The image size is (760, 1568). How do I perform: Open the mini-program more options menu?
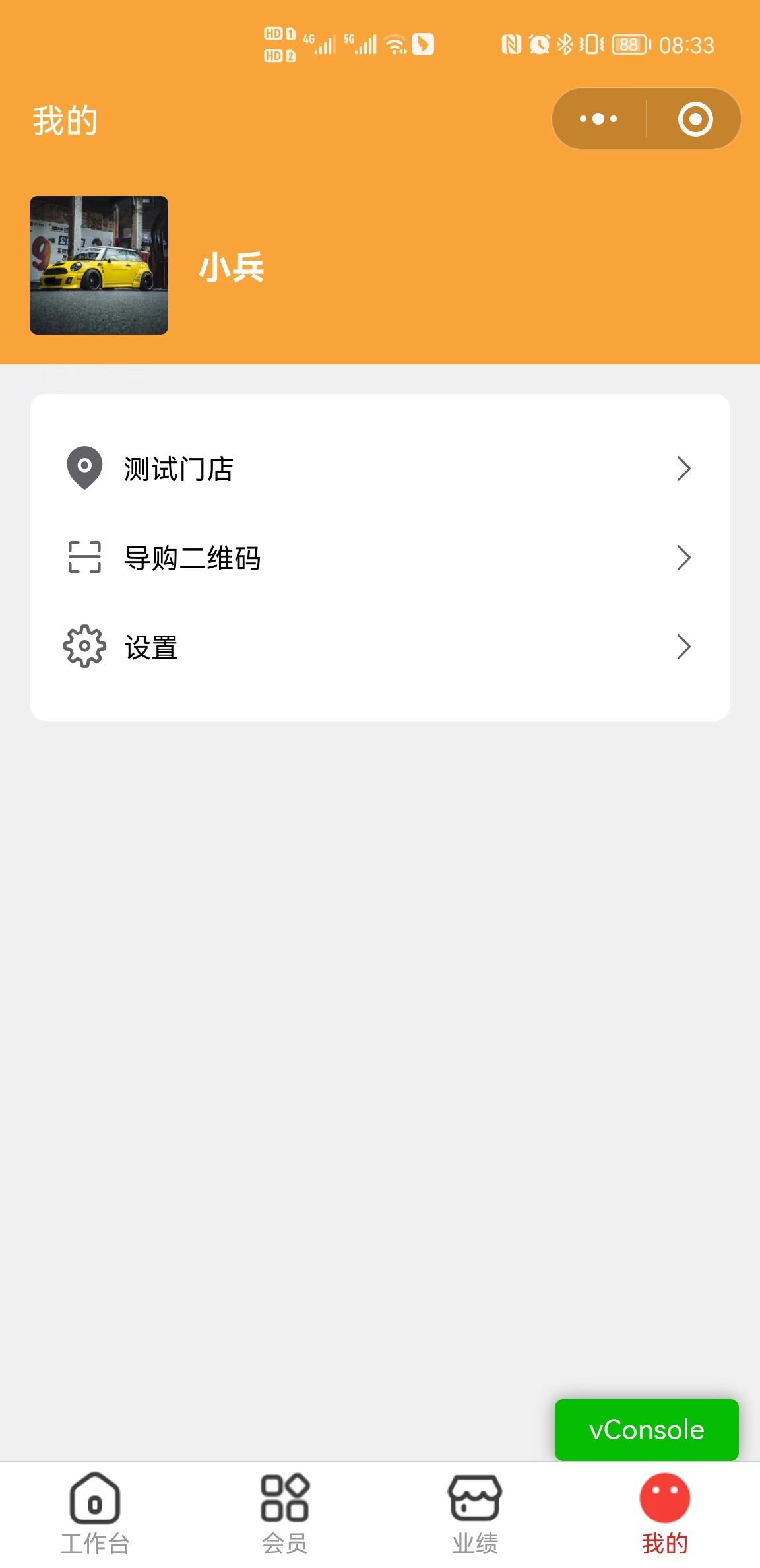(596, 119)
